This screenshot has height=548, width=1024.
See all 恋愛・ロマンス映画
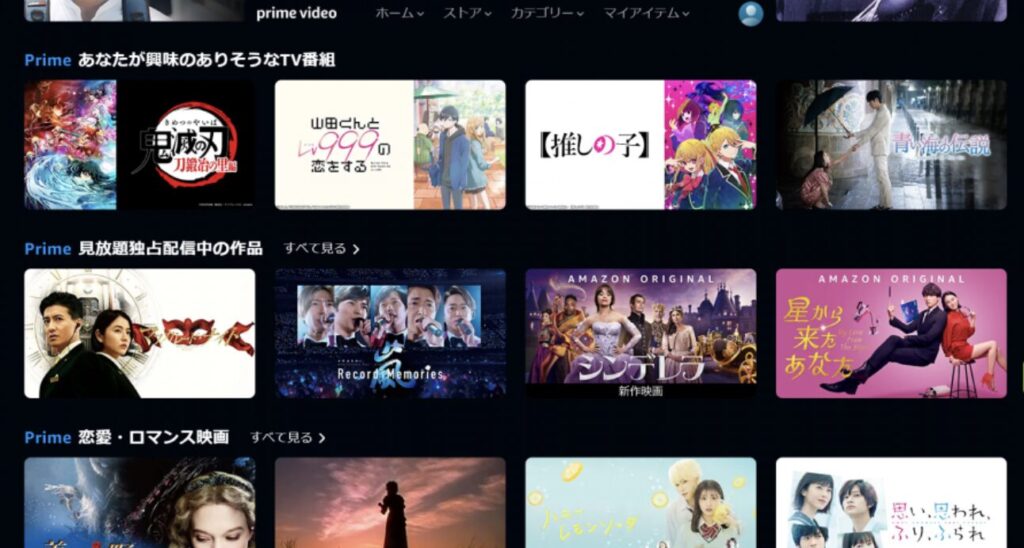coord(288,437)
